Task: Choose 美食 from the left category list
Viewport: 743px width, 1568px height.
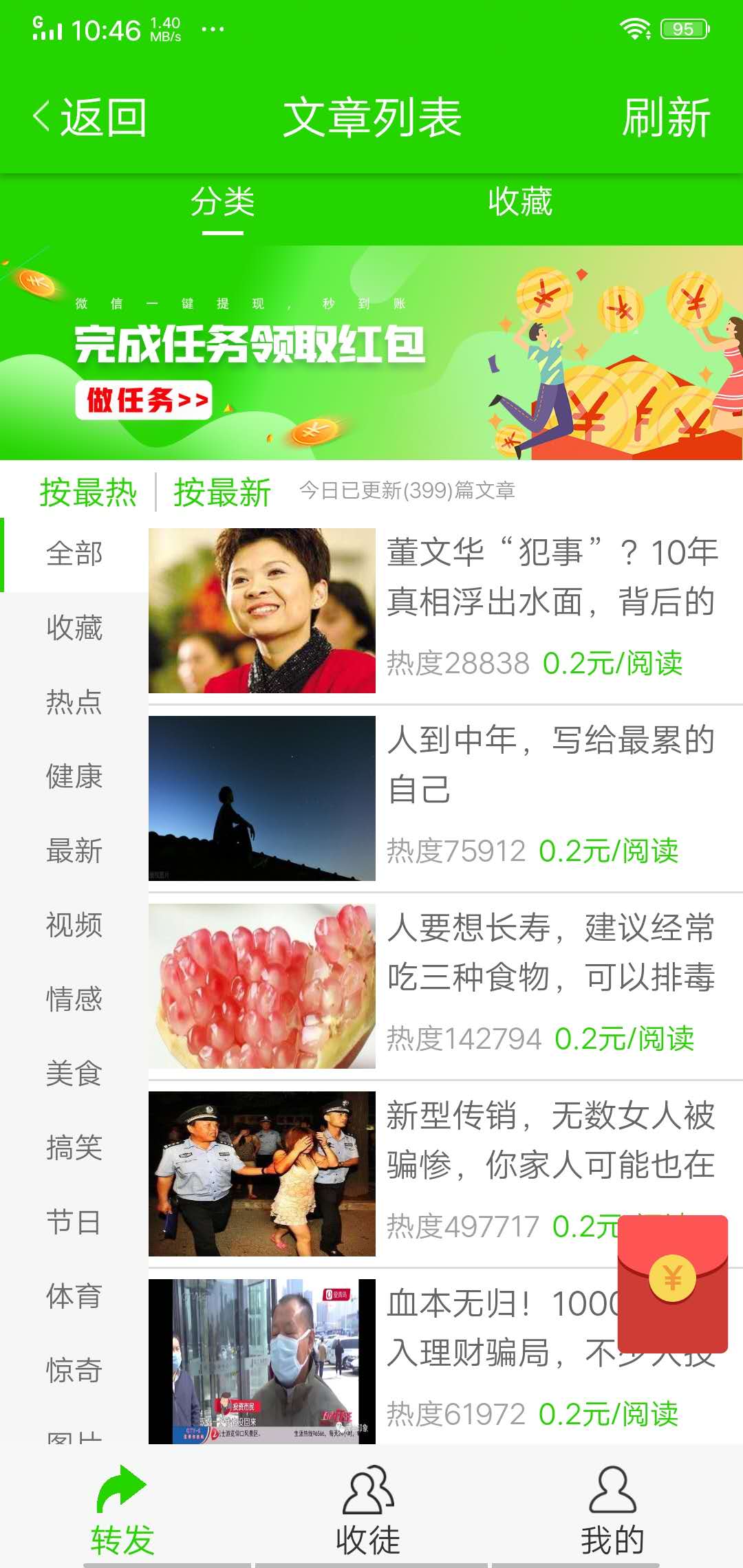Action: (x=74, y=1075)
